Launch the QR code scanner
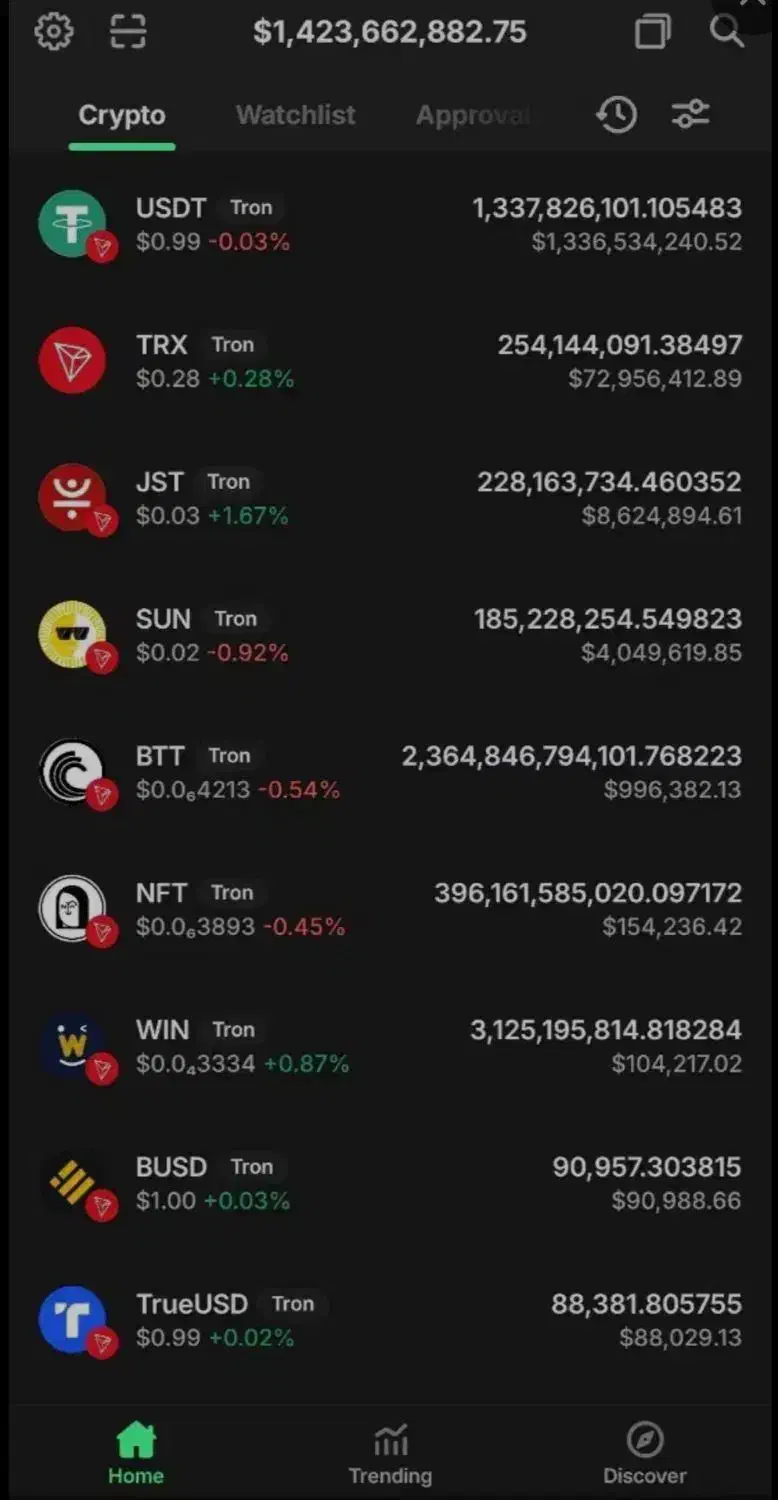 point(128,32)
